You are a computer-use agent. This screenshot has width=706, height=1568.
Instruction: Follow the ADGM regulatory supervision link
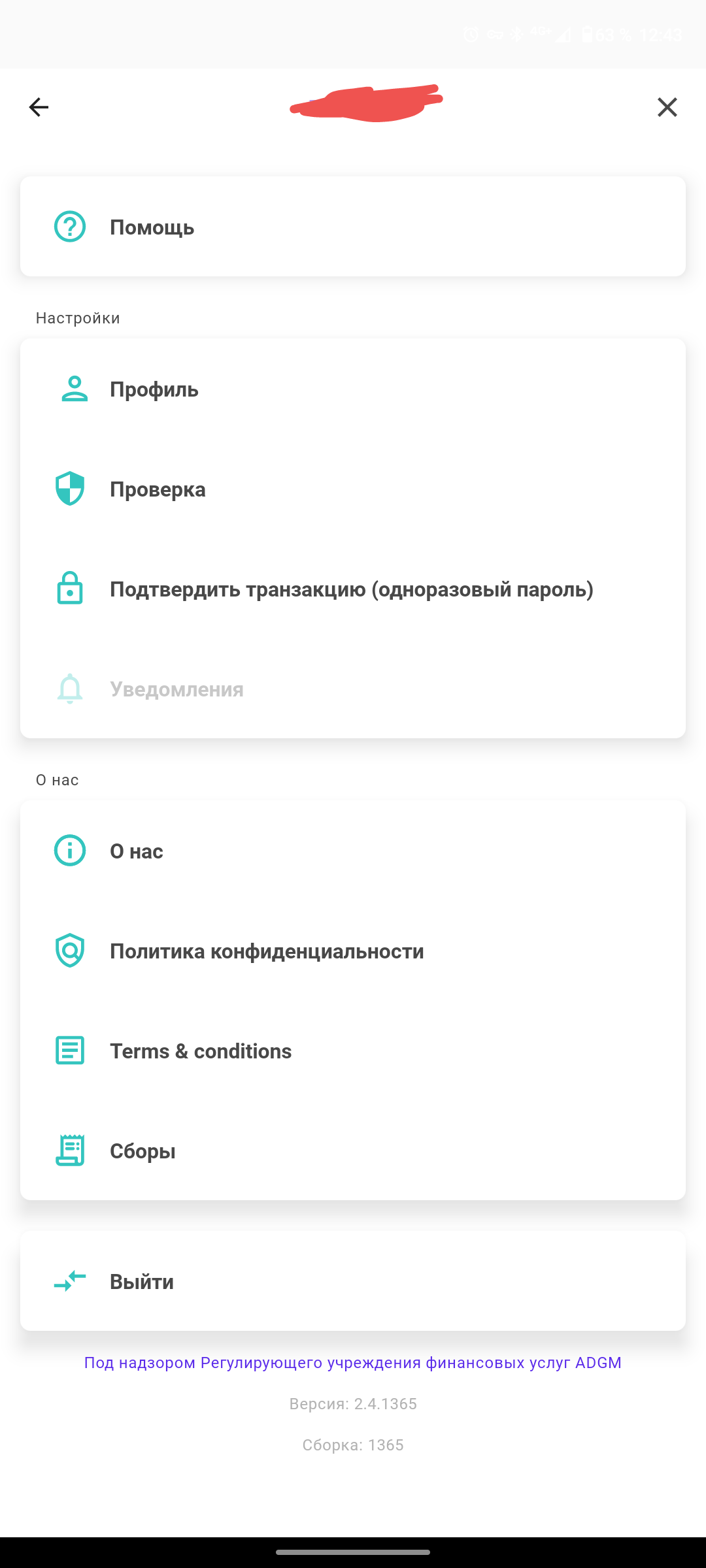[353, 1363]
